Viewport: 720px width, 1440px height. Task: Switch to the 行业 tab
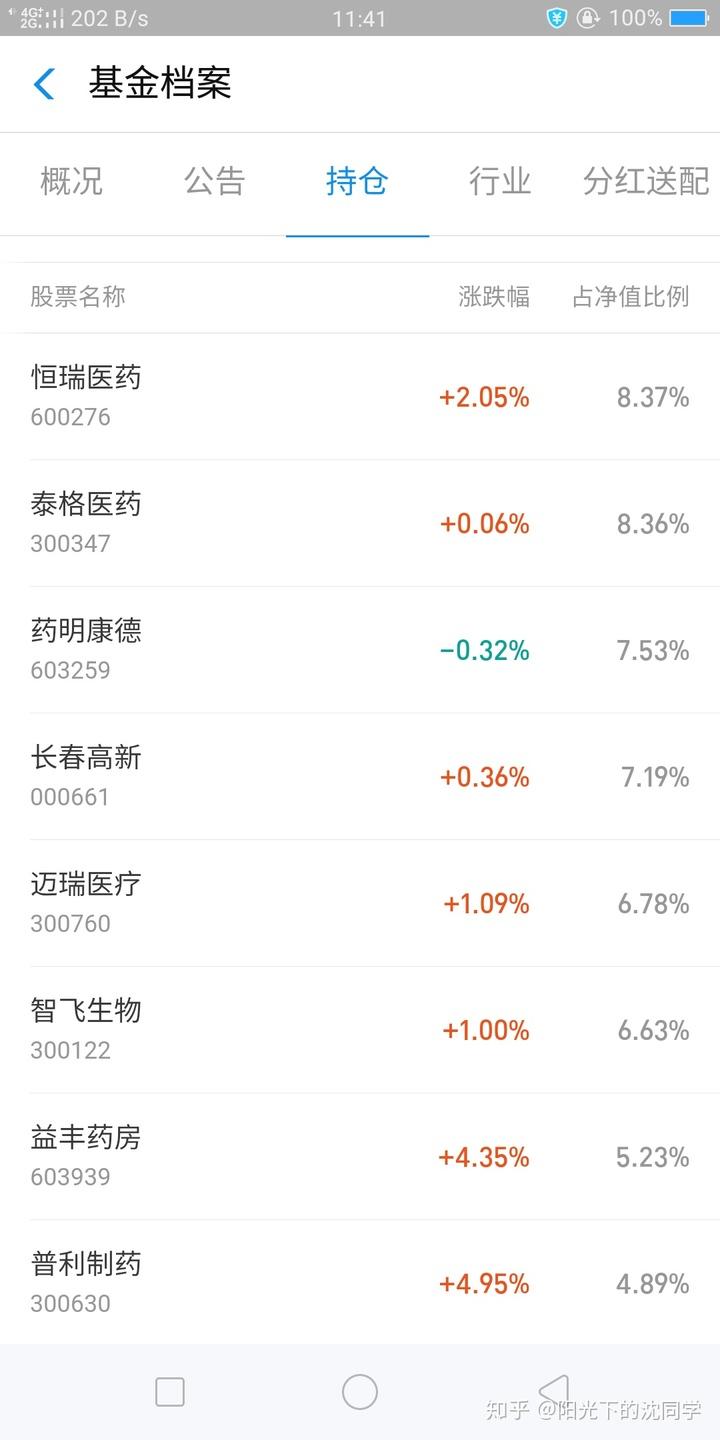point(500,182)
